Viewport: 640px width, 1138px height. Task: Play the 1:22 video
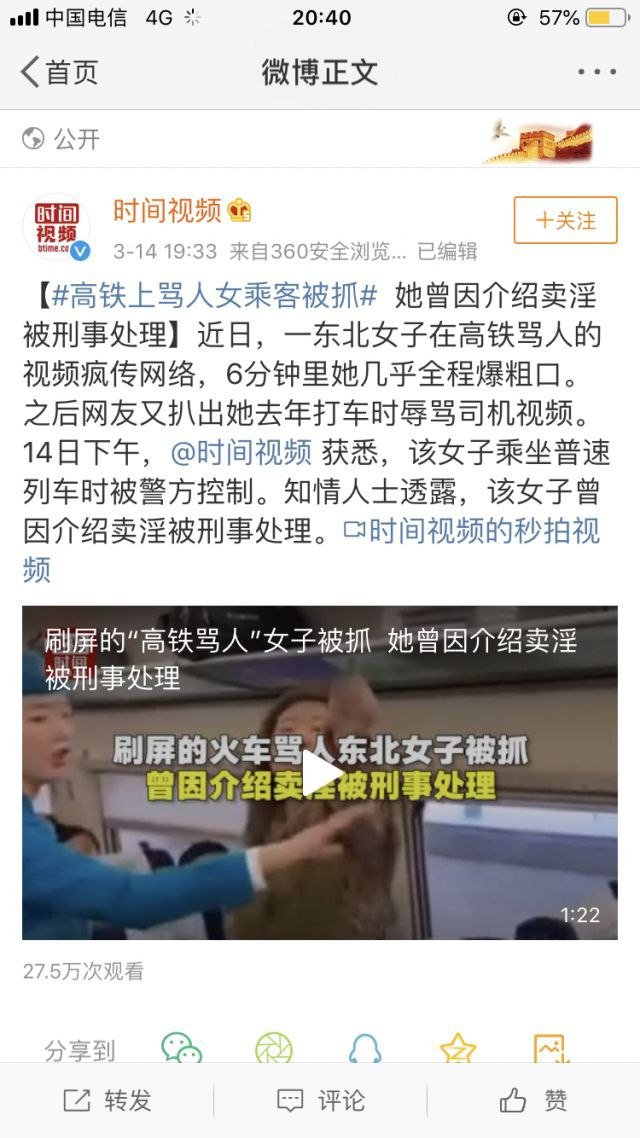click(320, 772)
